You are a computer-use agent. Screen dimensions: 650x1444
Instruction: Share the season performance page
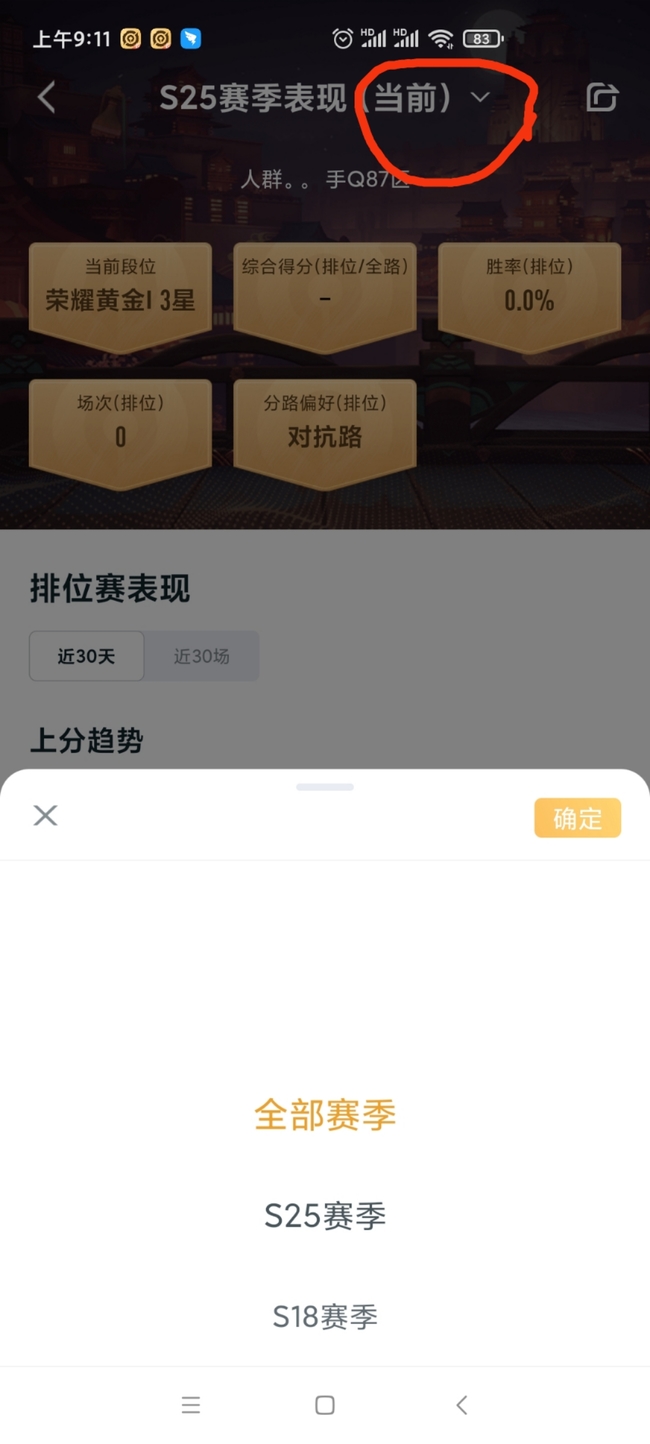tap(601, 98)
